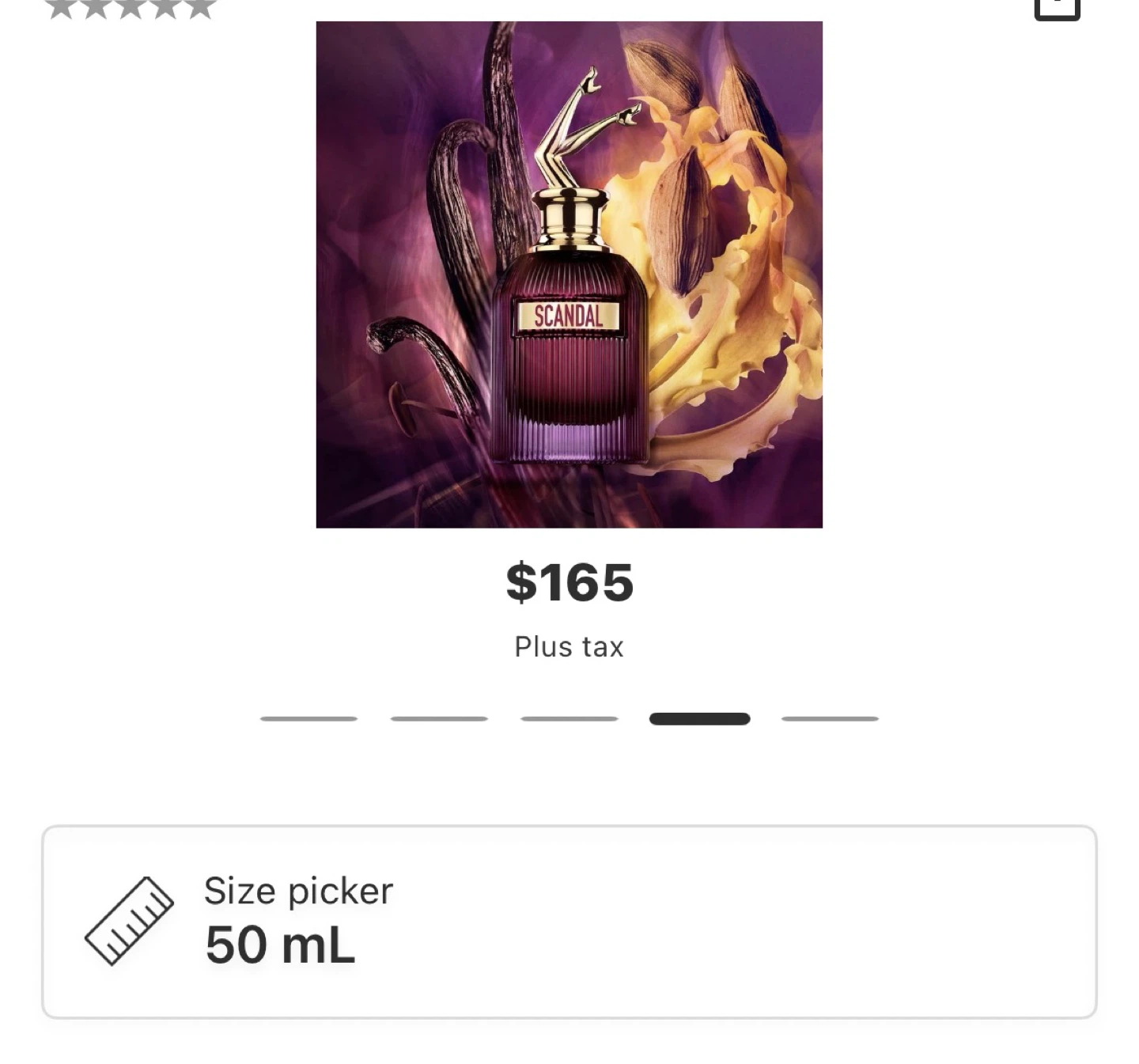The width and height of the screenshot is (1139, 1064).
Task: Go to the third image indicator
Action: coord(569,719)
